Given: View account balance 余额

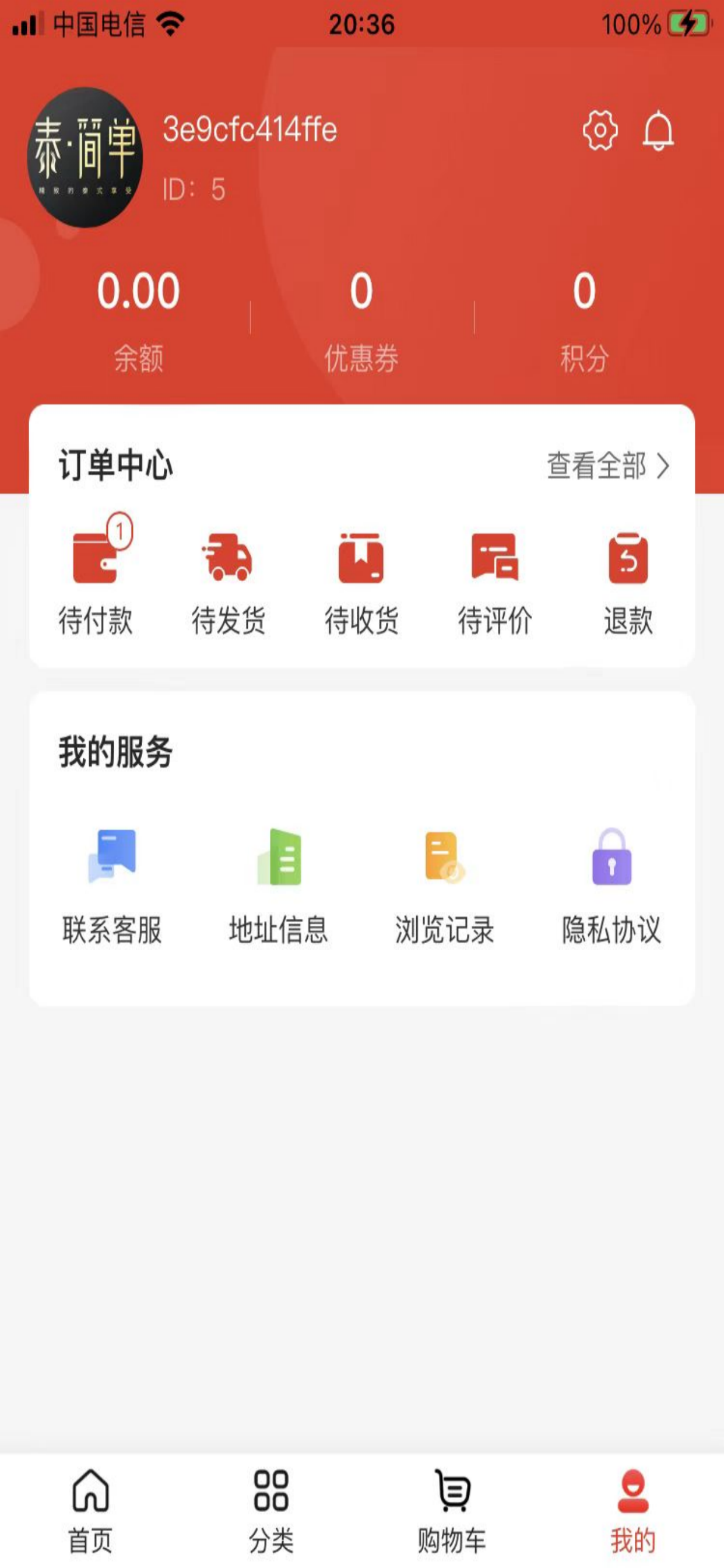Looking at the screenshot, I should tap(139, 321).
